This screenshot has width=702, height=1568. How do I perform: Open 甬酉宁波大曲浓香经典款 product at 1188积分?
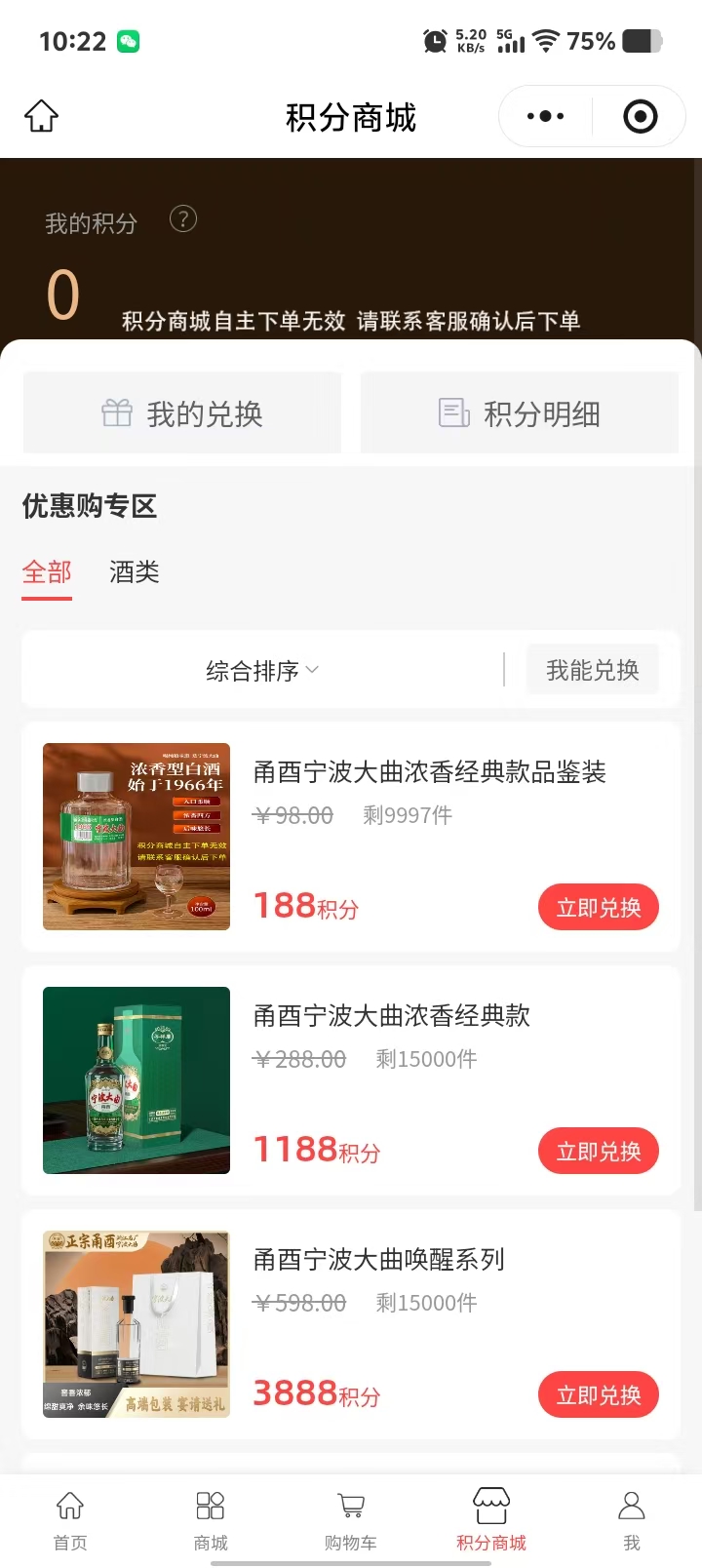(x=391, y=1016)
